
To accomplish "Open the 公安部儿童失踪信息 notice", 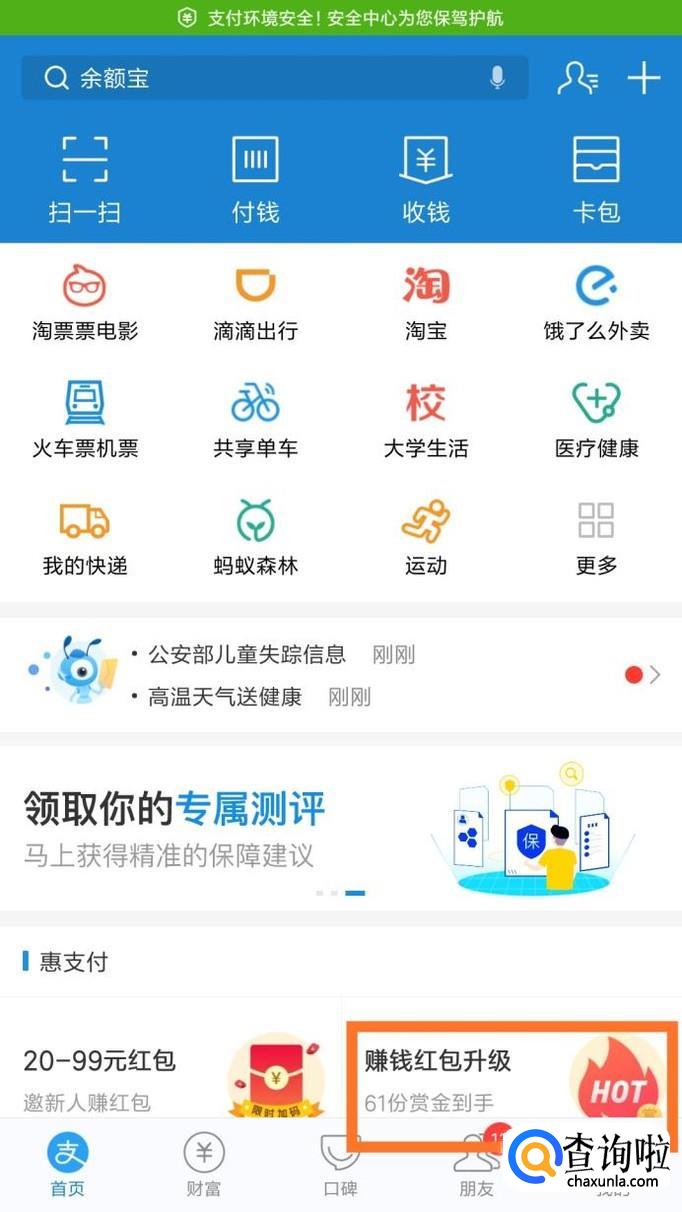I will pos(247,655).
